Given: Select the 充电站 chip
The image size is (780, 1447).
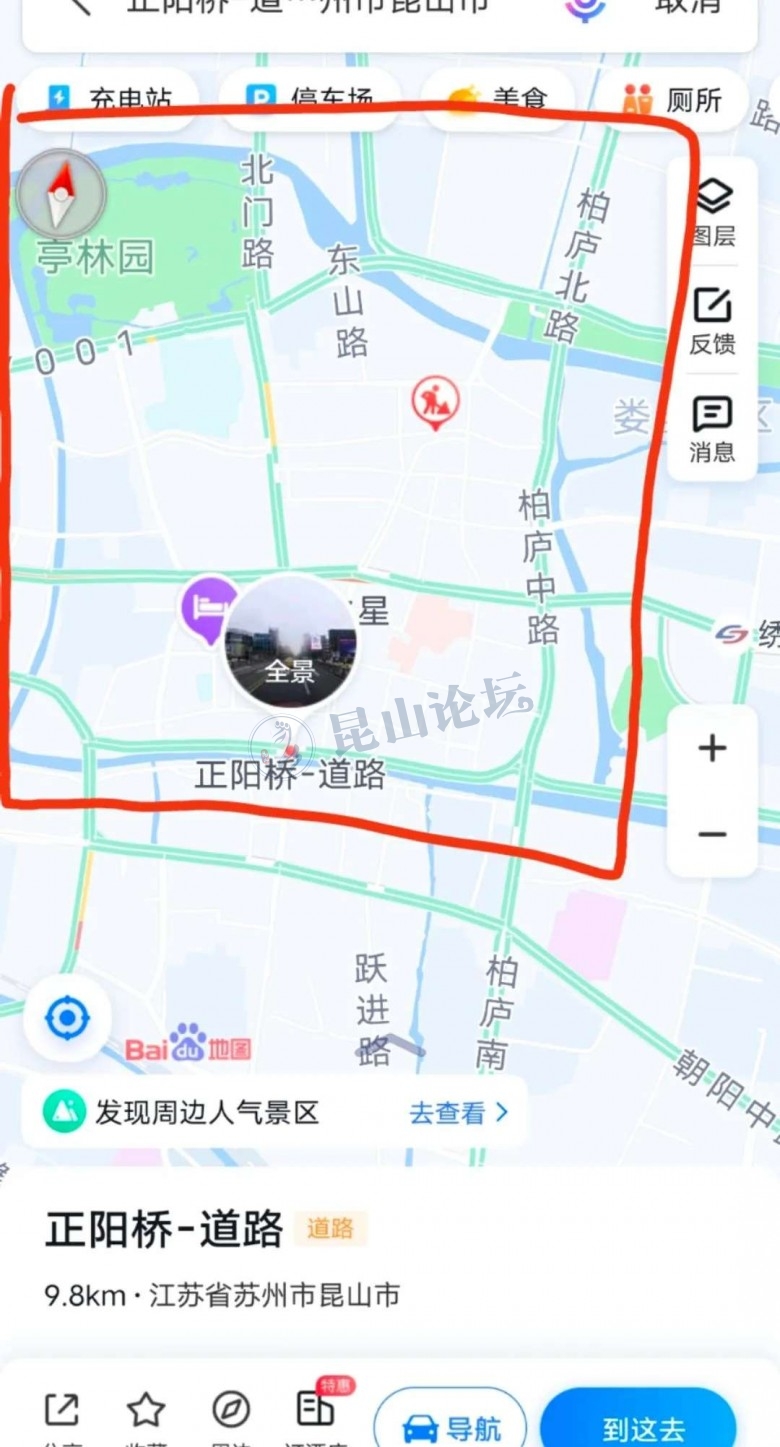Looking at the screenshot, I should [110, 99].
